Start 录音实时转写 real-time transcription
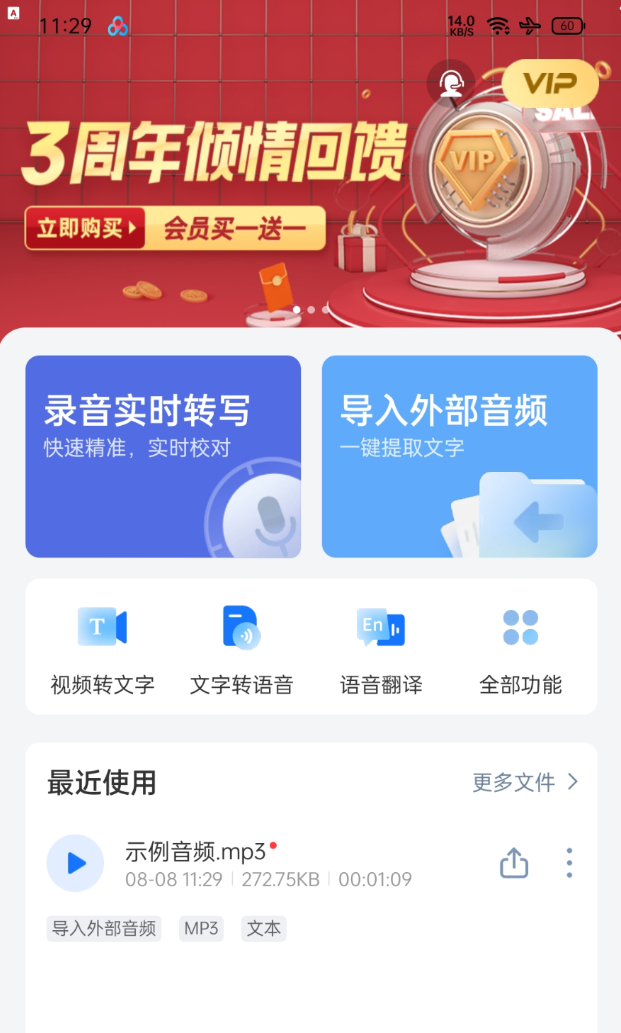Screen dimensions: 621x1033 (x=163, y=456)
